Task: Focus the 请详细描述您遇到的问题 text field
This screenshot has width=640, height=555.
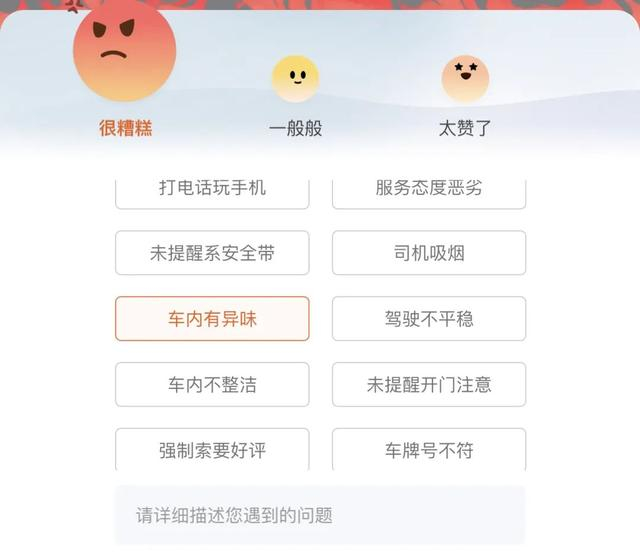Action: 320,515
